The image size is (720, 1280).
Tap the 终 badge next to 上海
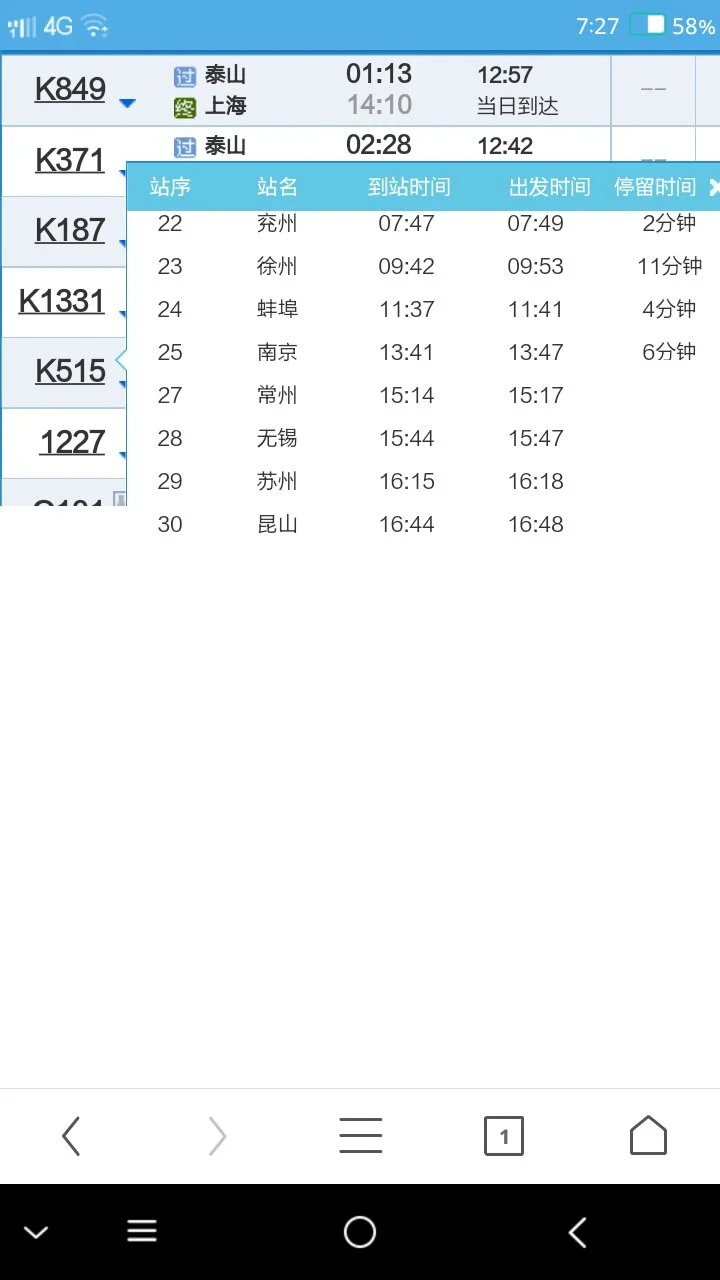coord(184,106)
